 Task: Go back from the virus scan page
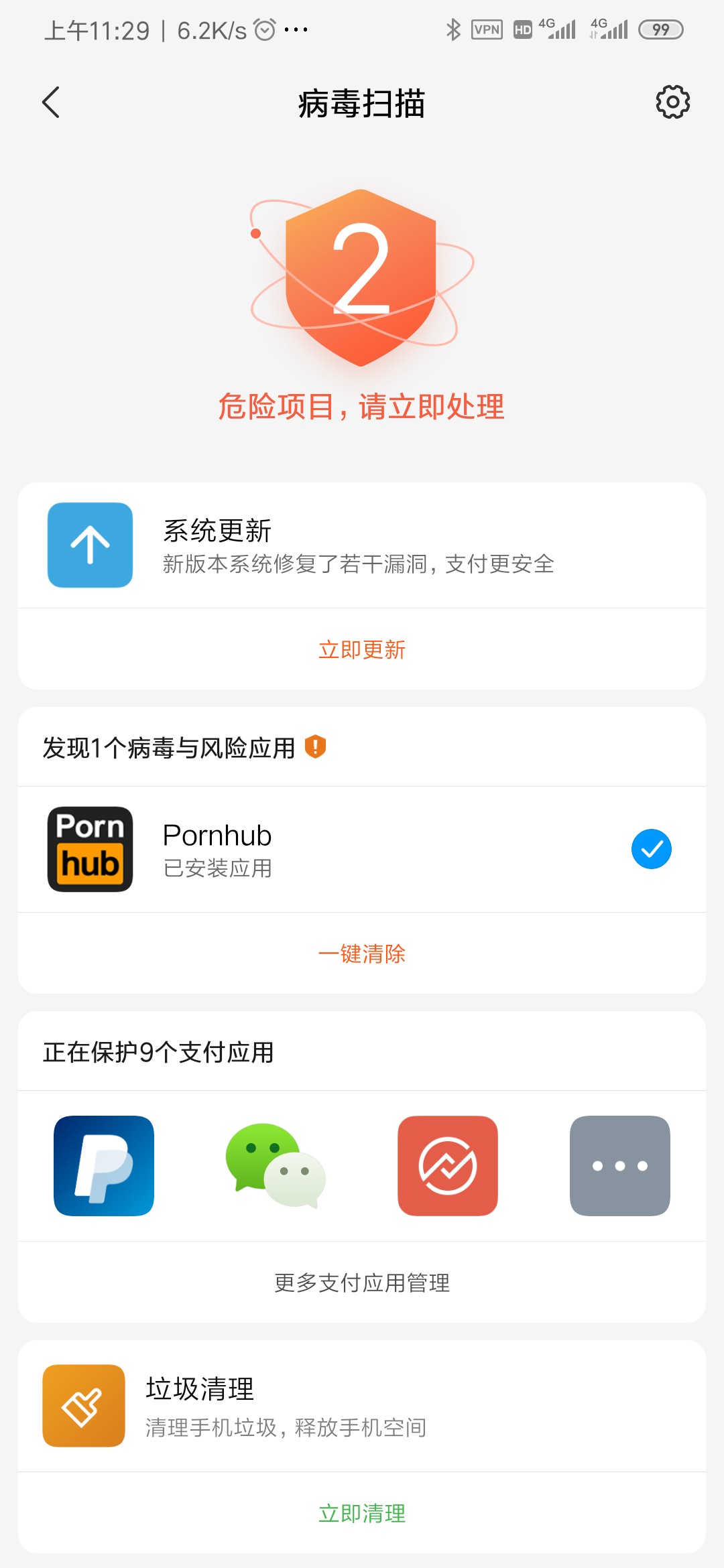pos(51,103)
